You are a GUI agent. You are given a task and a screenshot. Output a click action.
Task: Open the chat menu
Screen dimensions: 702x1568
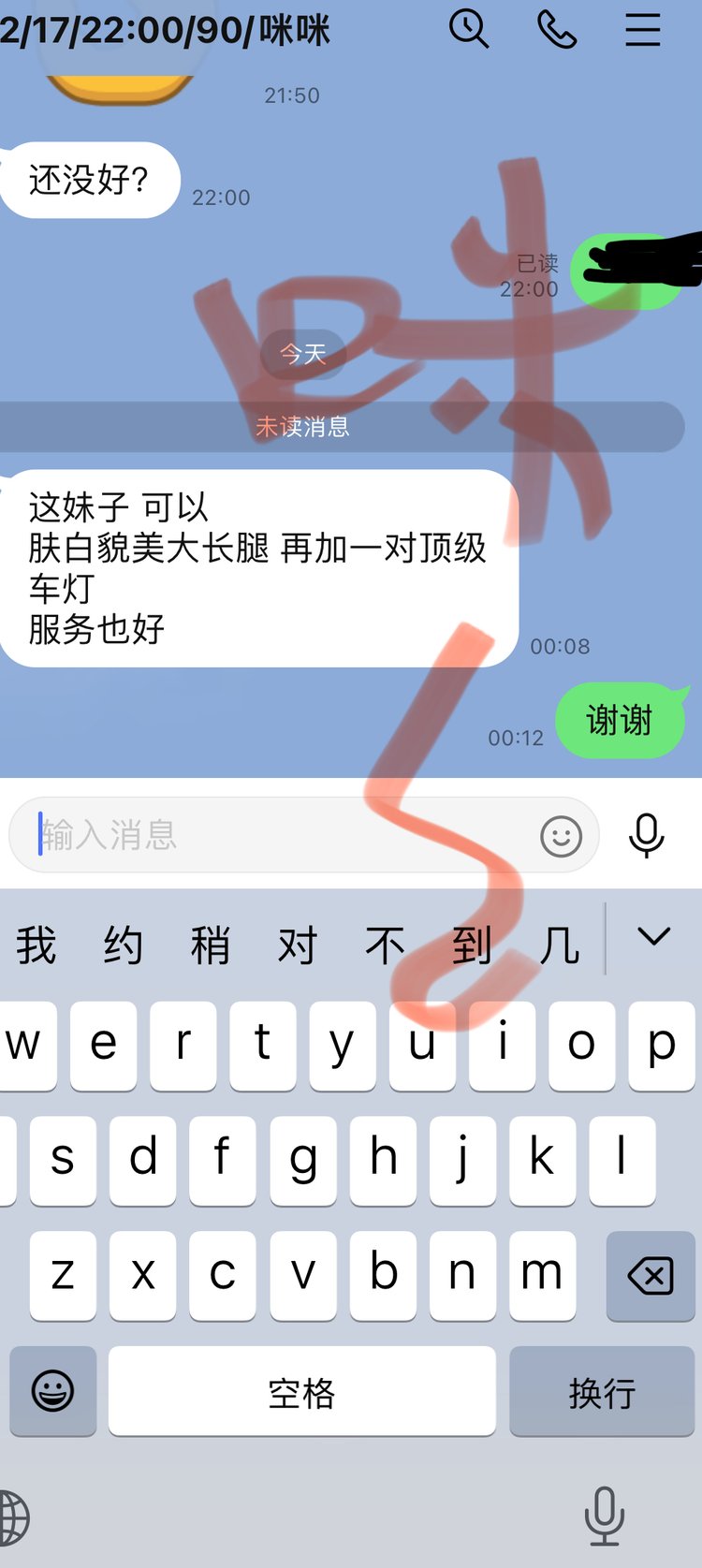(x=643, y=29)
